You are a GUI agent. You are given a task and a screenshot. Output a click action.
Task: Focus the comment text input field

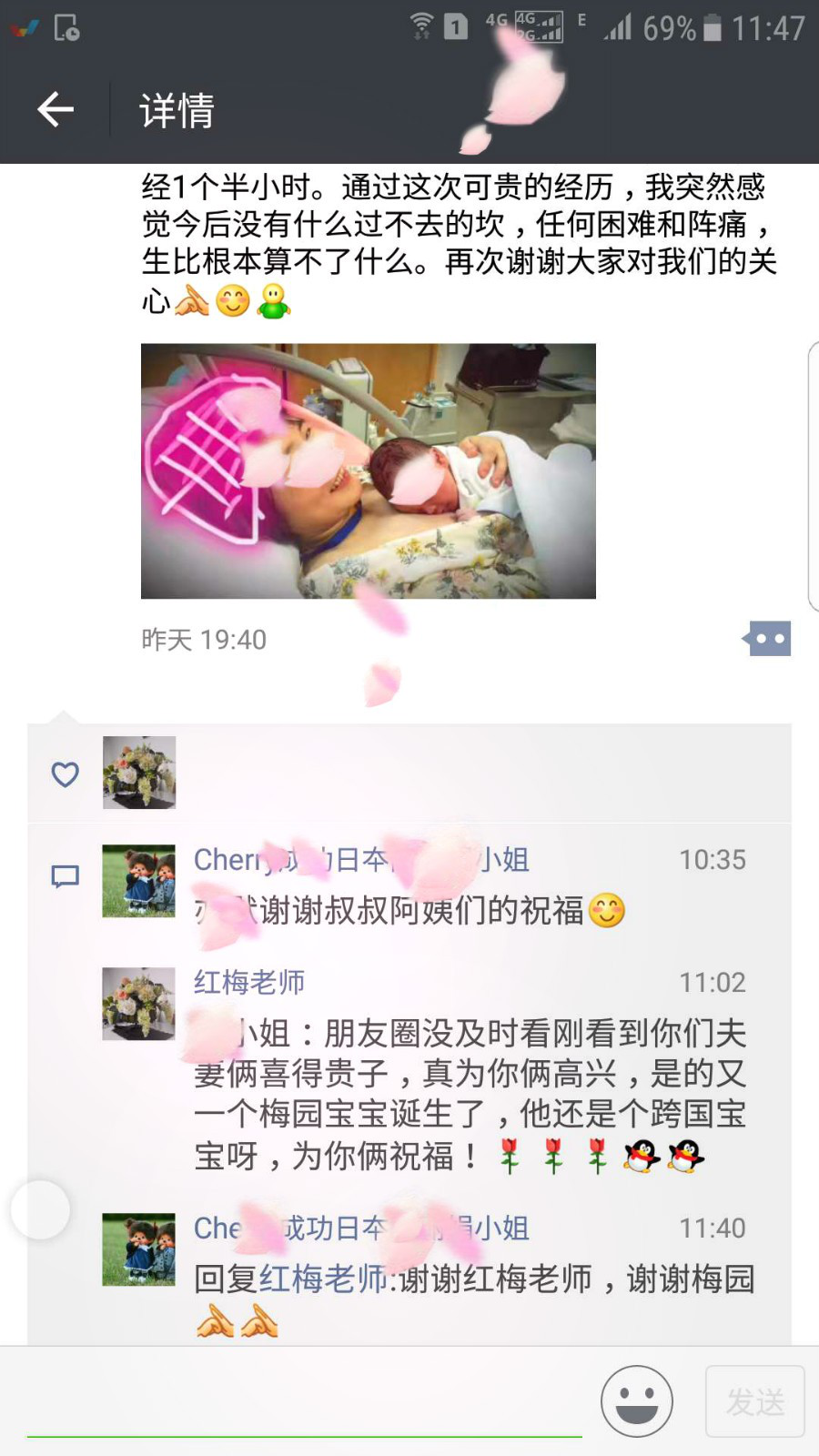coord(305,1401)
